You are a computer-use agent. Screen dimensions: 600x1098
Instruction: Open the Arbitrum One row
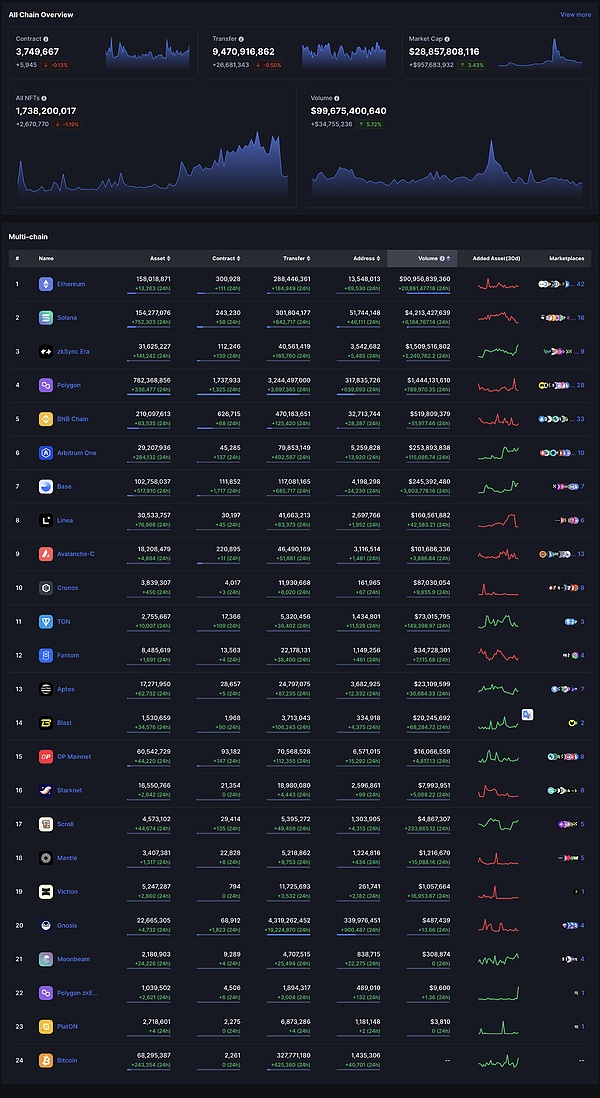[x=76, y=453]
